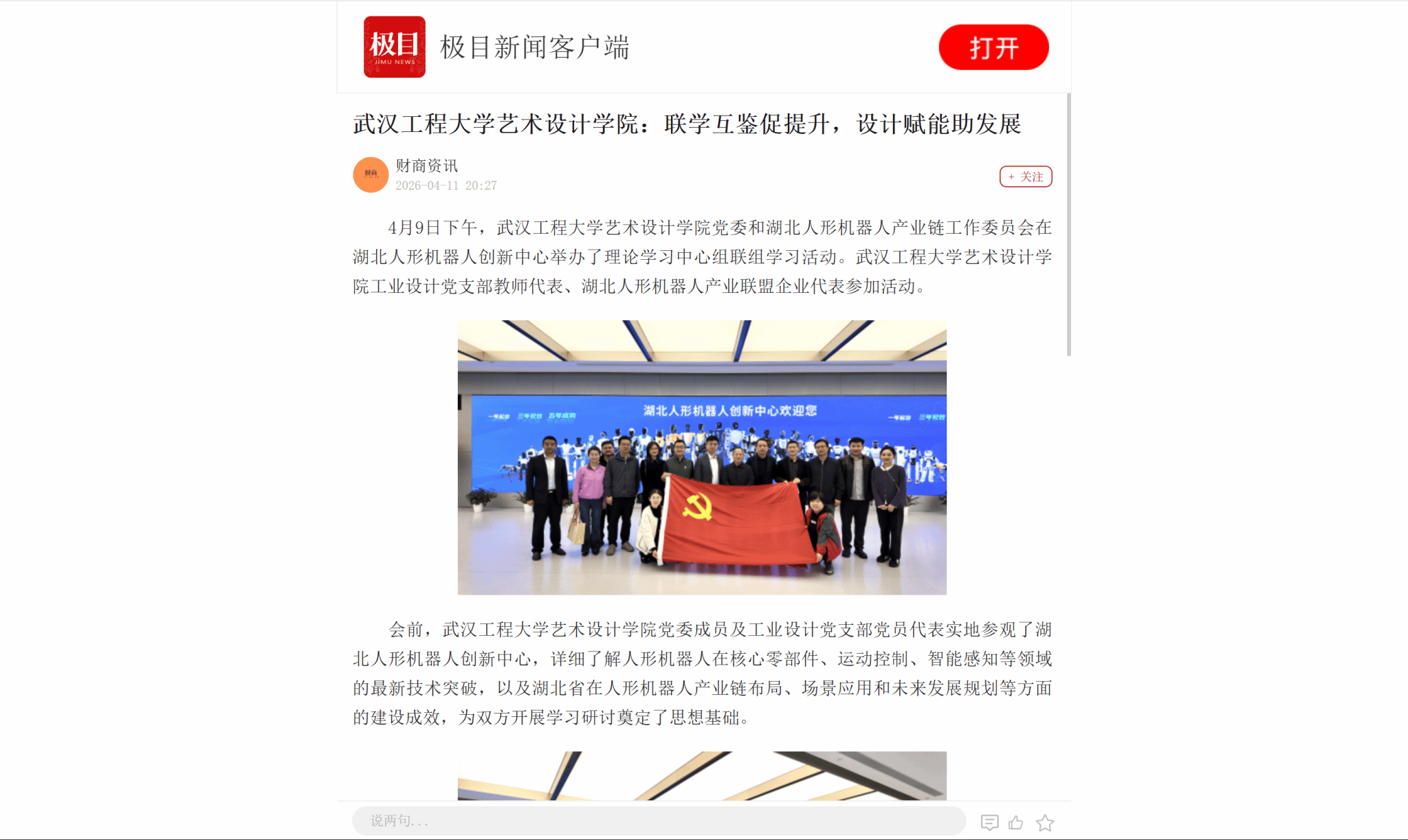Tap the 说两句 comment input field
The height and width of the screenshot is (840, 1408).
(x=658, y=821)
